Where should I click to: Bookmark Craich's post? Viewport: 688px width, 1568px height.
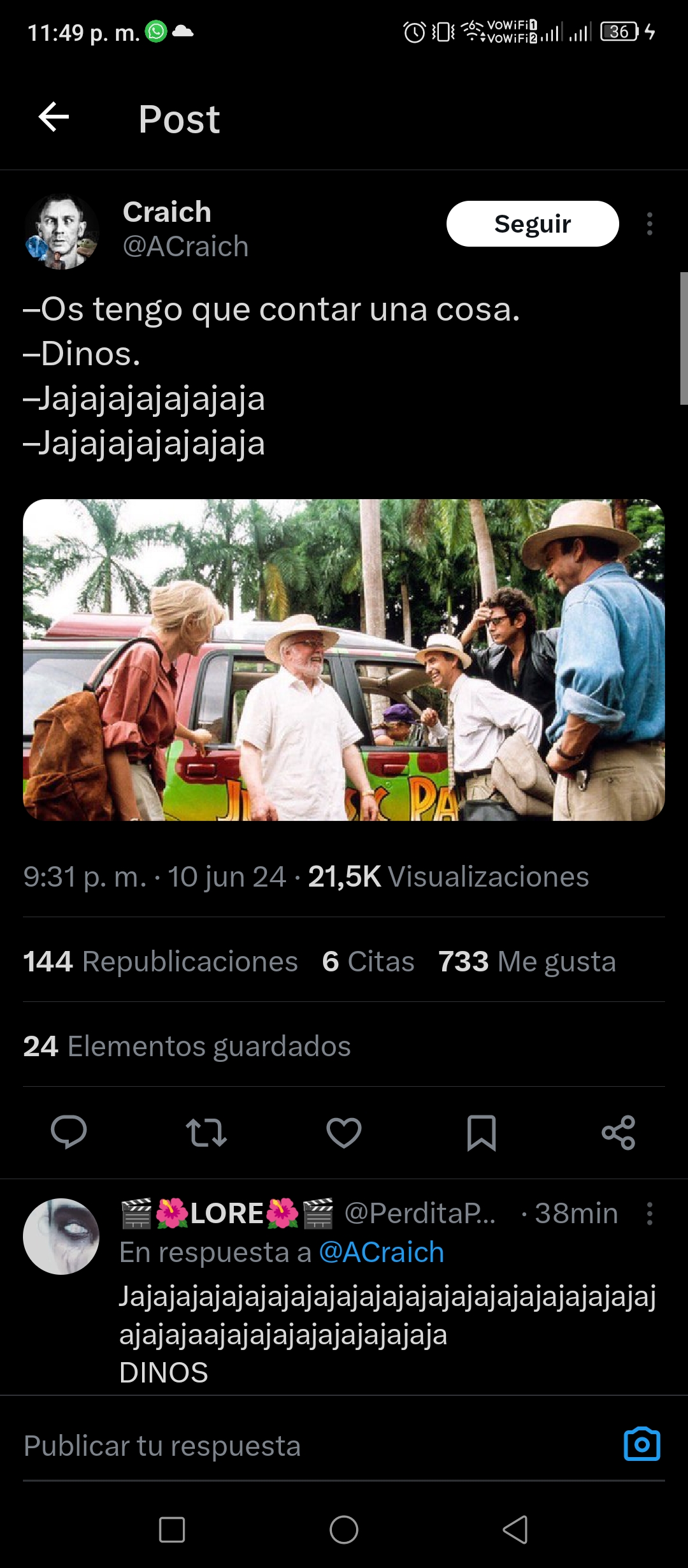click(482, 1133)
